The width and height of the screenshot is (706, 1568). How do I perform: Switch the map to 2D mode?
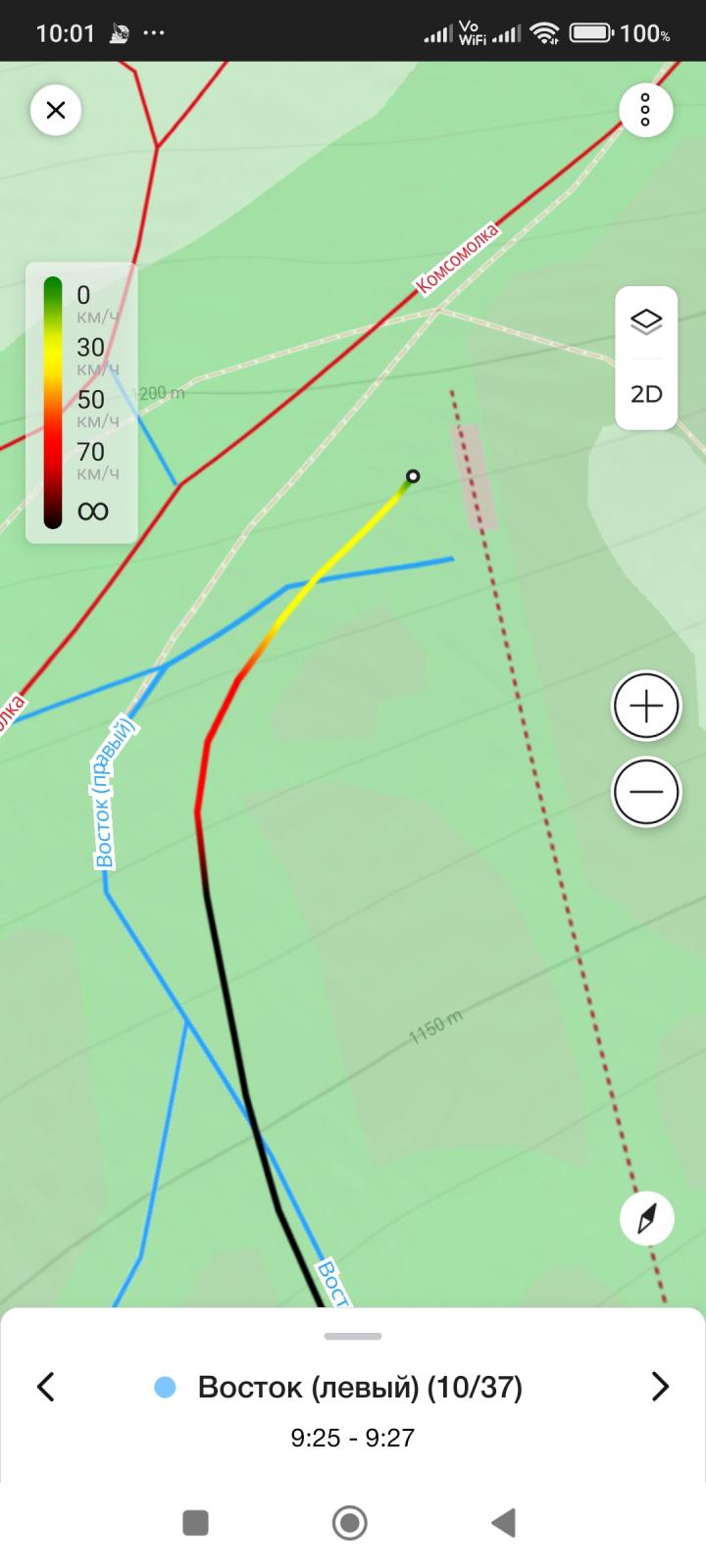(646, 394)
